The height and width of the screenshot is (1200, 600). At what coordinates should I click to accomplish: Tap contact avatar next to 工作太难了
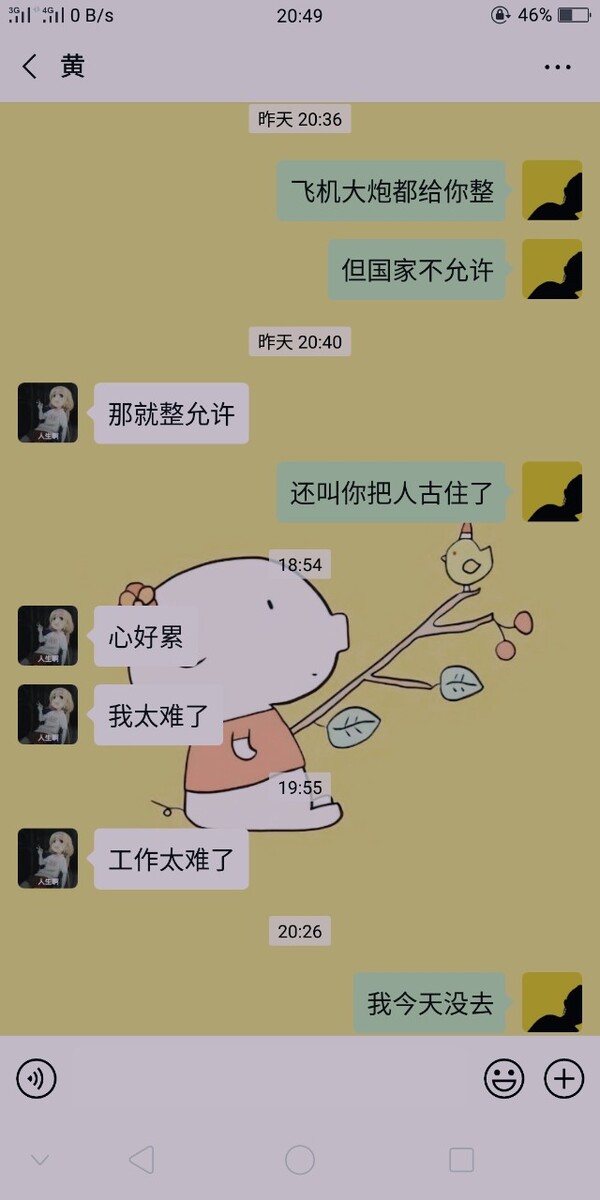[x=48, y=859]
